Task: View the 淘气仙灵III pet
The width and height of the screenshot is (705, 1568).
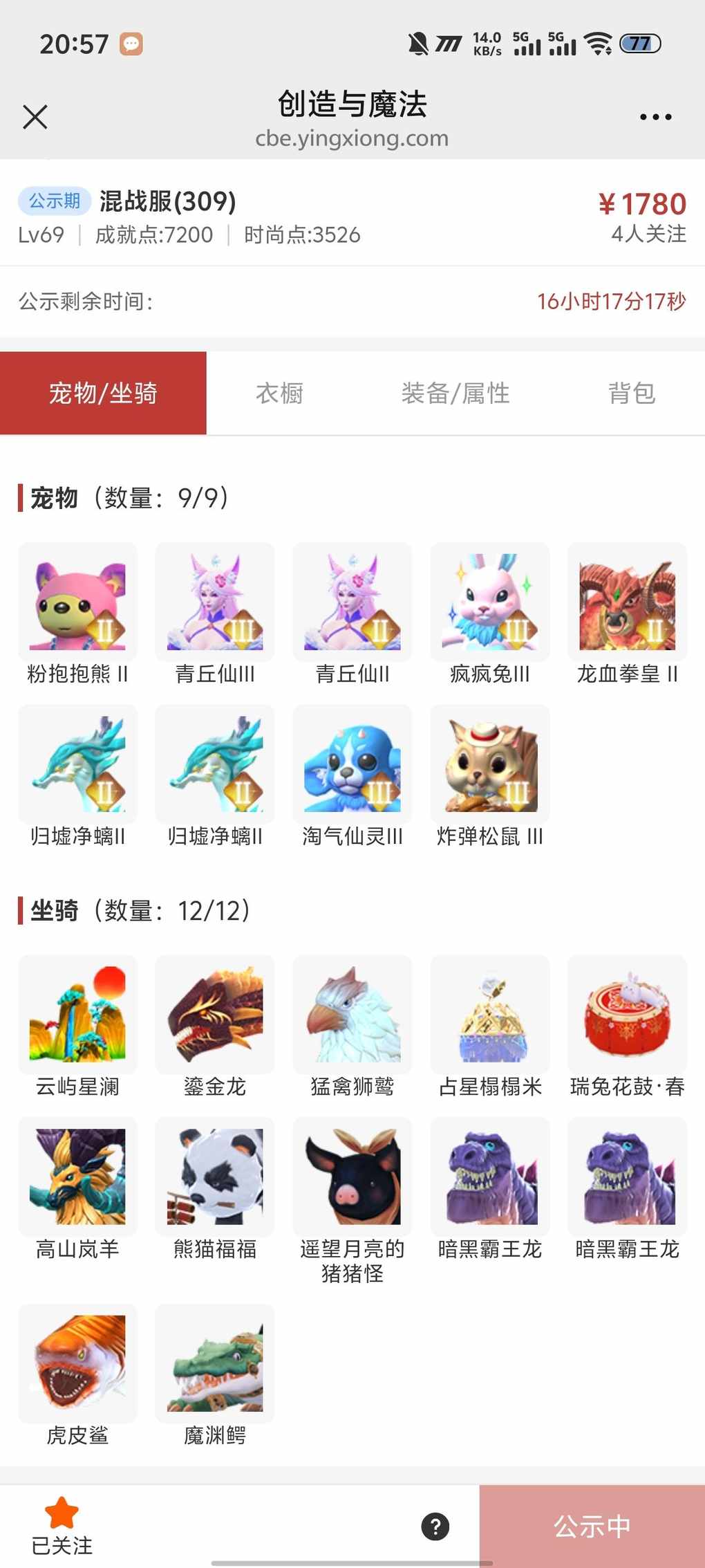Action: 352,764
